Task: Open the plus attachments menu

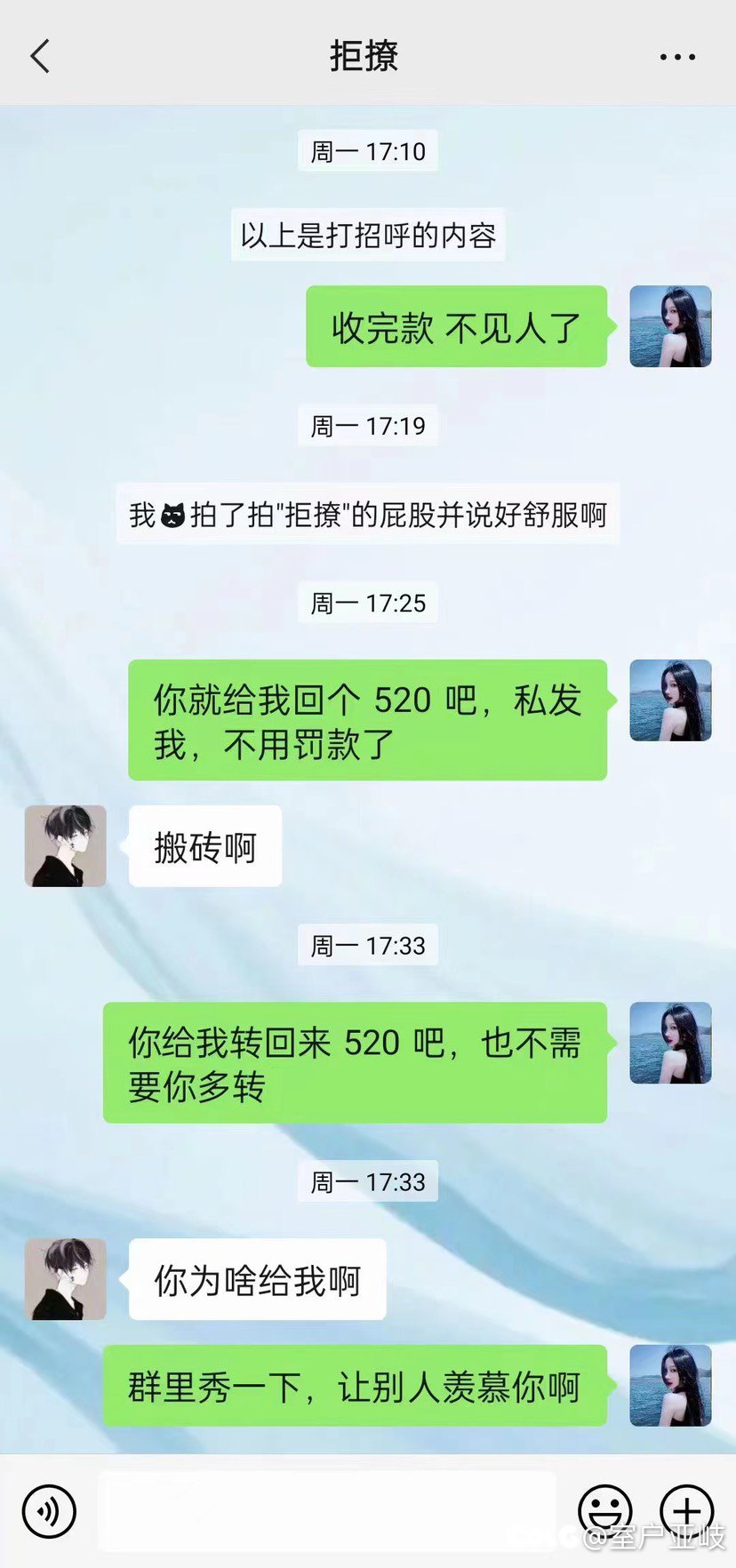Action: 686,1510
